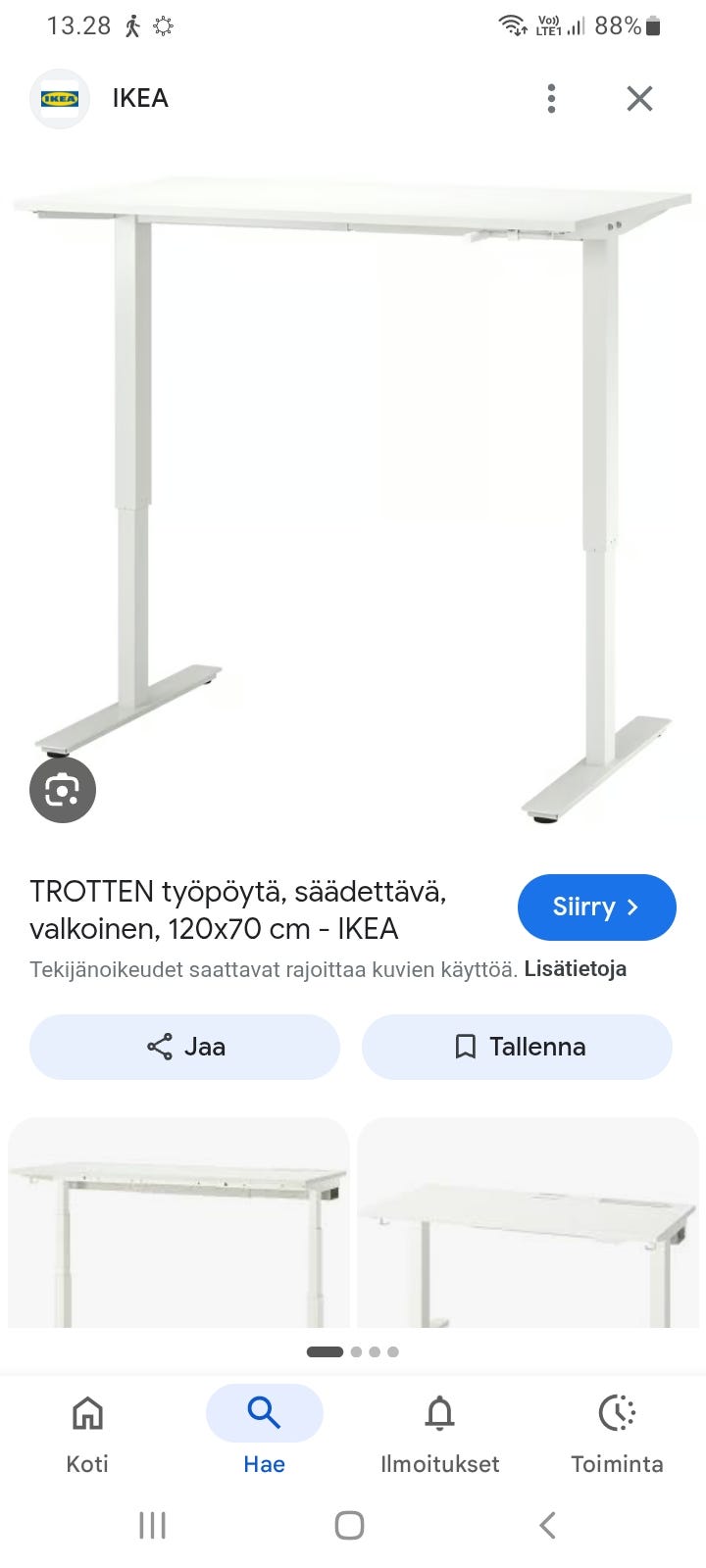Tap the Google Lens camera icon on the image
Viewport: 706px width, 1568px height.
62,790
